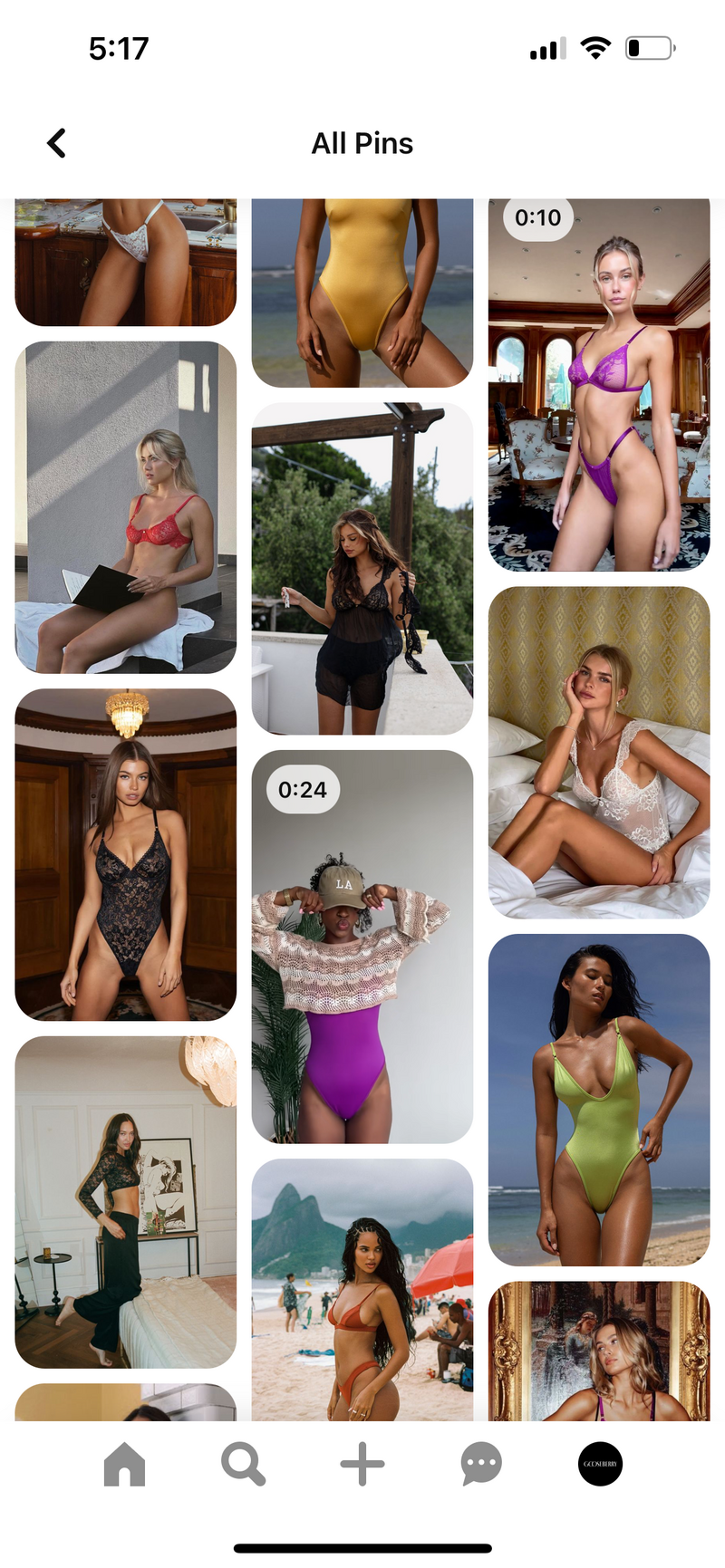Open the 0:24 video pin
Viewport: 725px width, 1568px height.
[362, 947]
